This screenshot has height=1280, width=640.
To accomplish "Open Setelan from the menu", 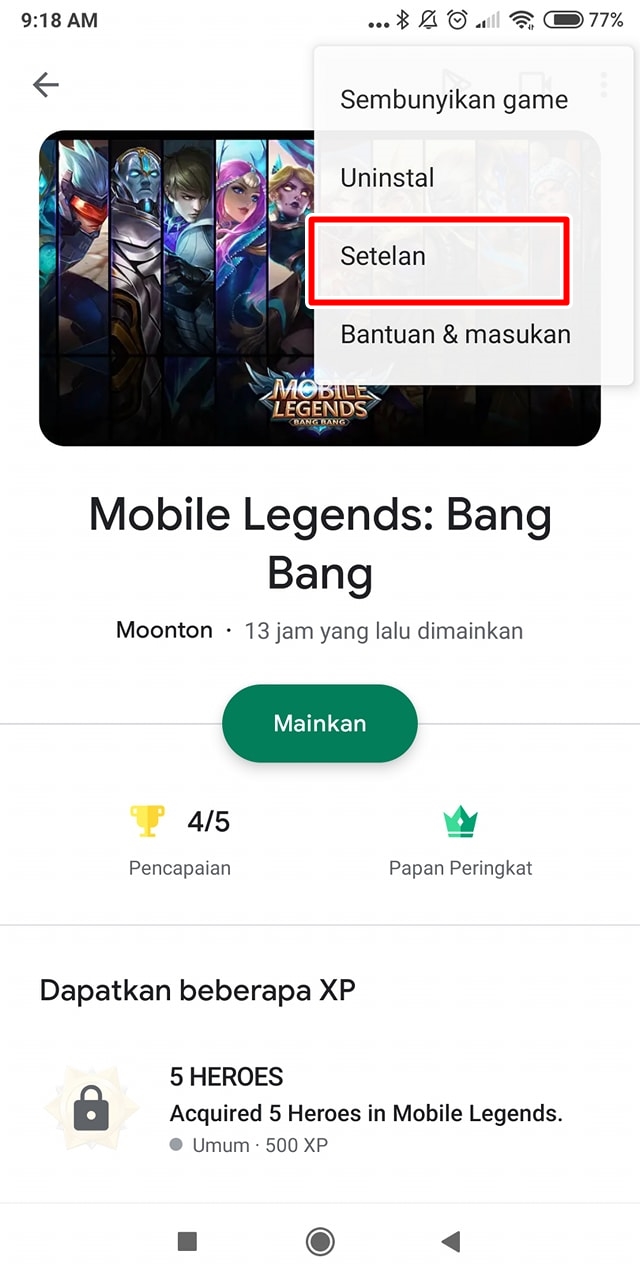I will coord(384,256).
